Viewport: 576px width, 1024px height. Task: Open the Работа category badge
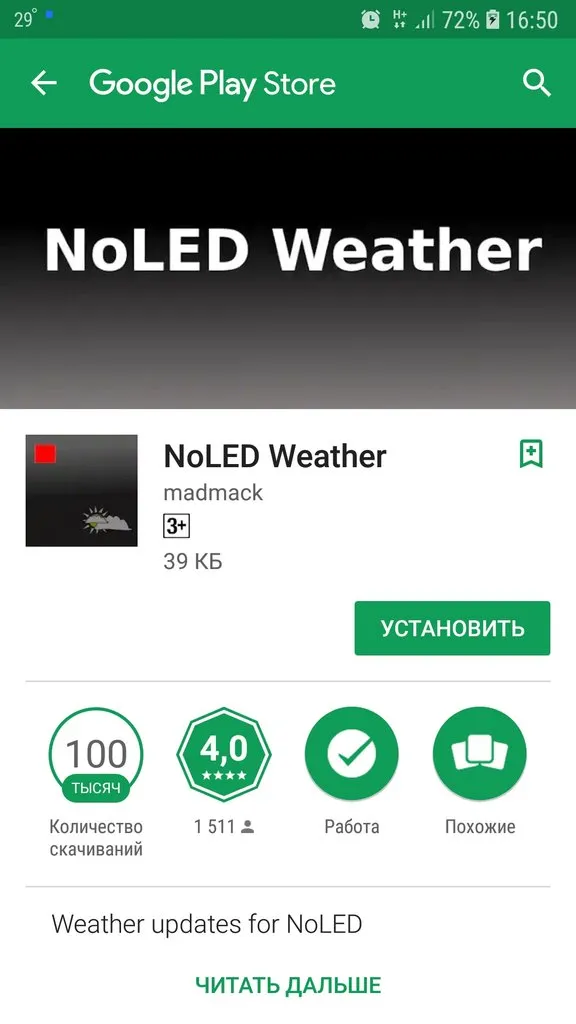[x=351, y=754]
